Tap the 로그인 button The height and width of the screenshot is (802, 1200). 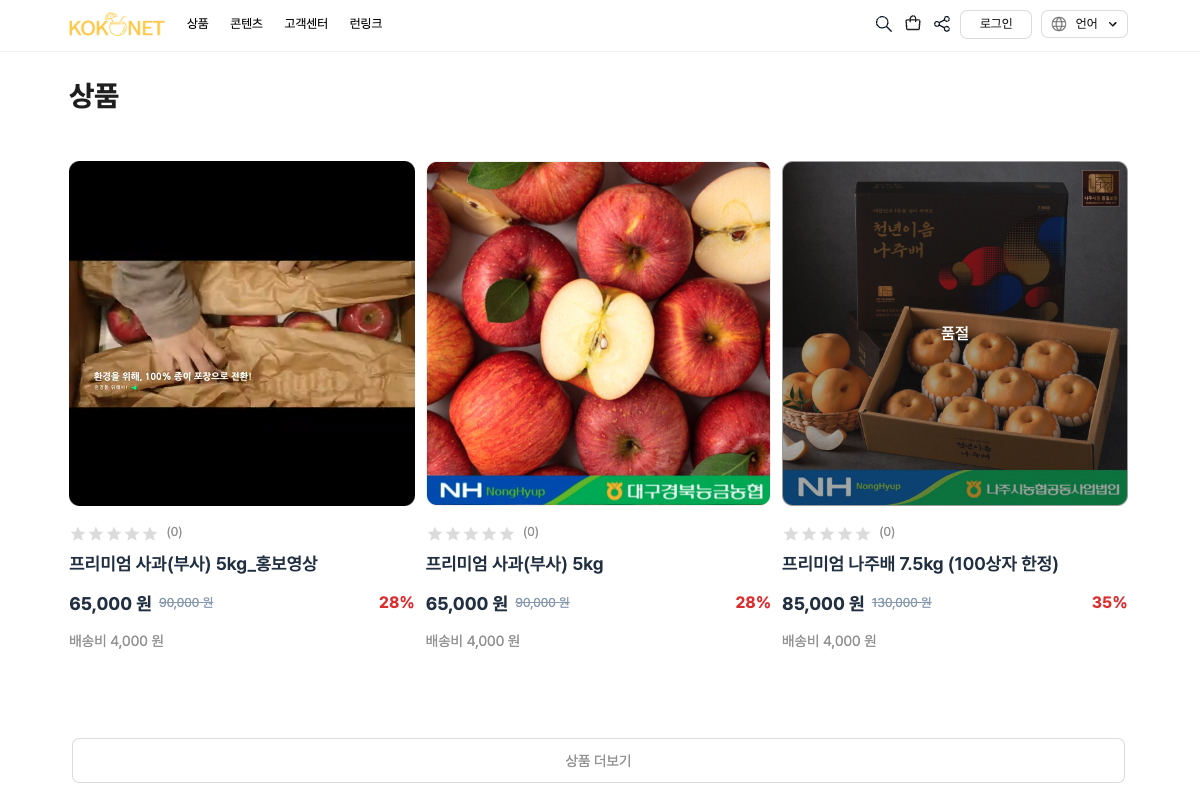click(x=995, y=24)
